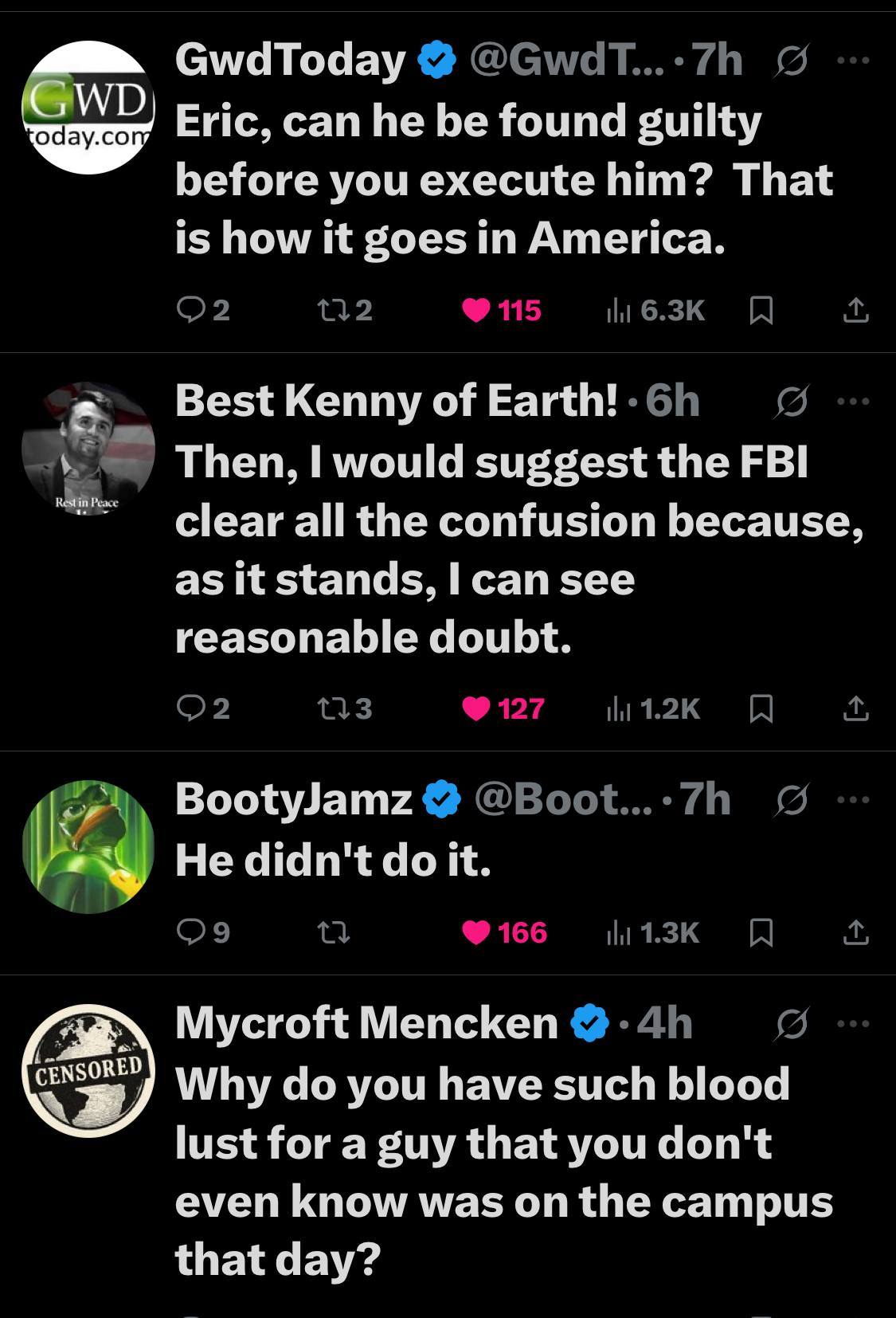Open GwdToday's profile picture
The image size is (896, 1318).
pyautogui.click(x=88, y=108)
